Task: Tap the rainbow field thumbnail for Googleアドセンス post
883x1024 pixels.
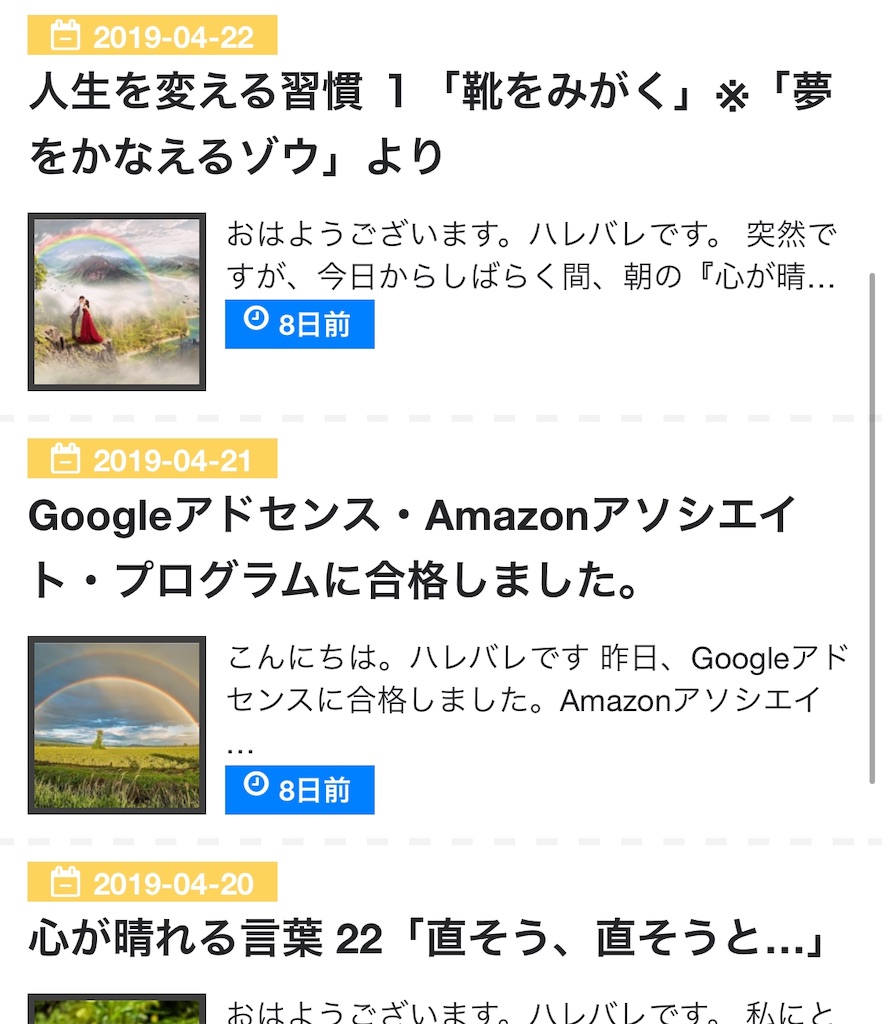Action: point(117,725)
